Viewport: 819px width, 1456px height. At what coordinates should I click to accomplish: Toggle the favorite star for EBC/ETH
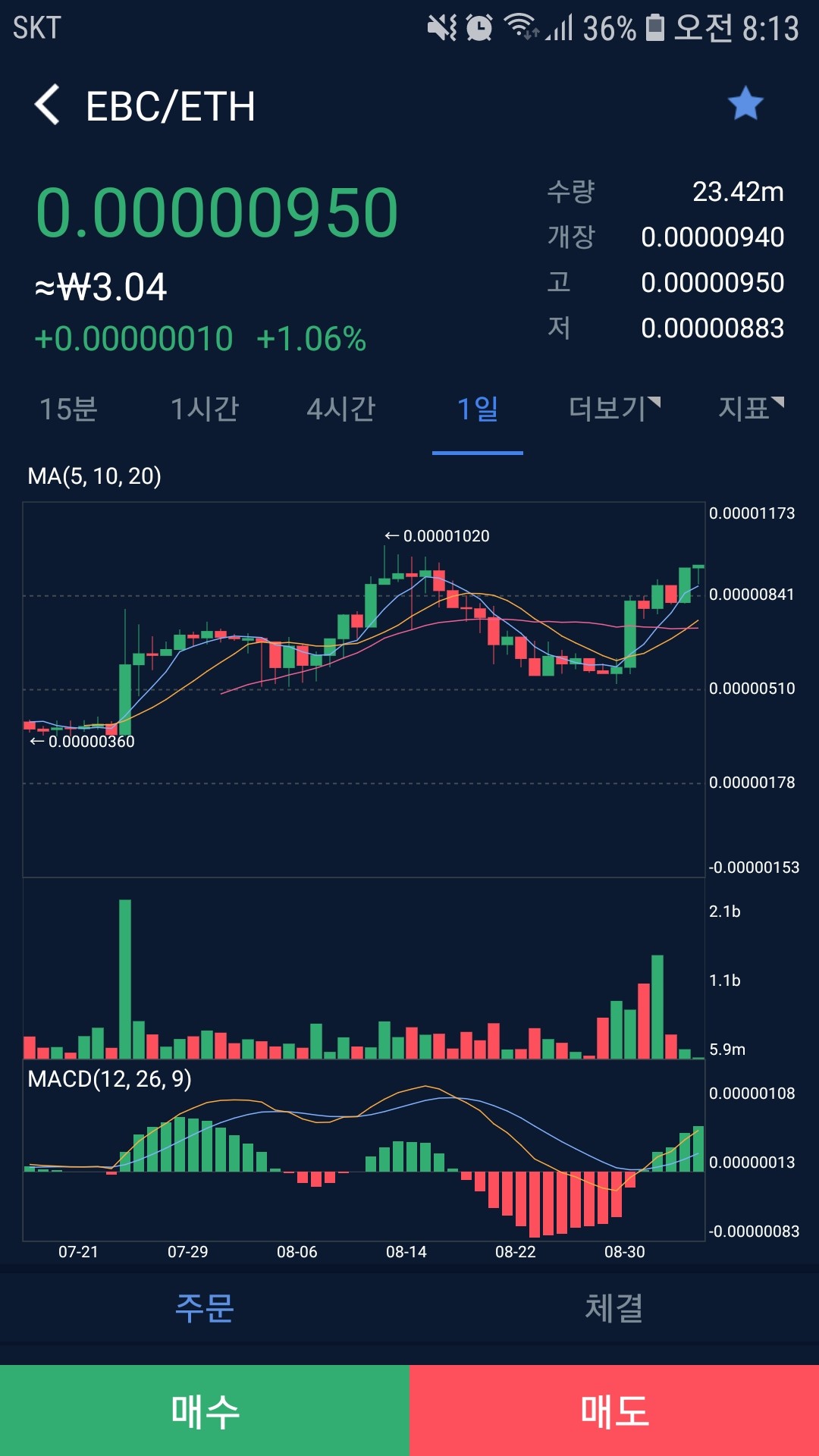point(745,104)
